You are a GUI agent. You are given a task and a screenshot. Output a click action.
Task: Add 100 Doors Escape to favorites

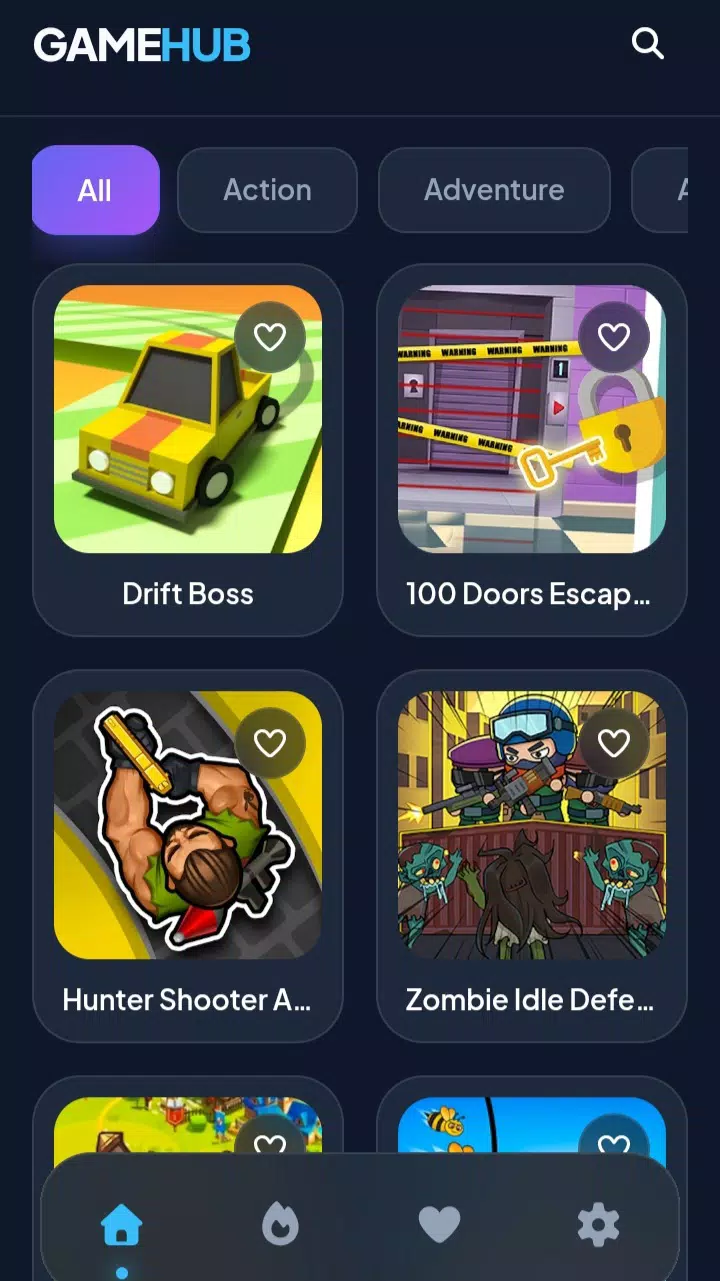(614, 338)
